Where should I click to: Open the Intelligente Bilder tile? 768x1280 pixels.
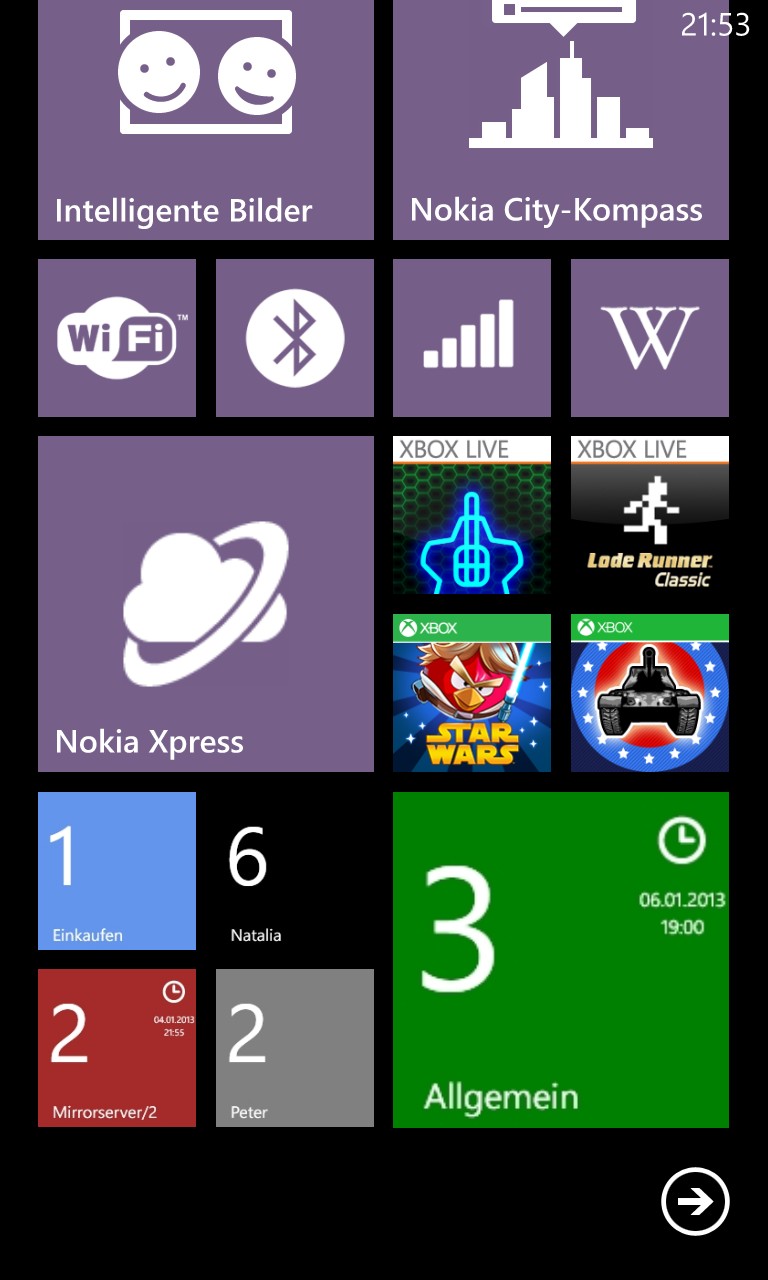point(206,120)
